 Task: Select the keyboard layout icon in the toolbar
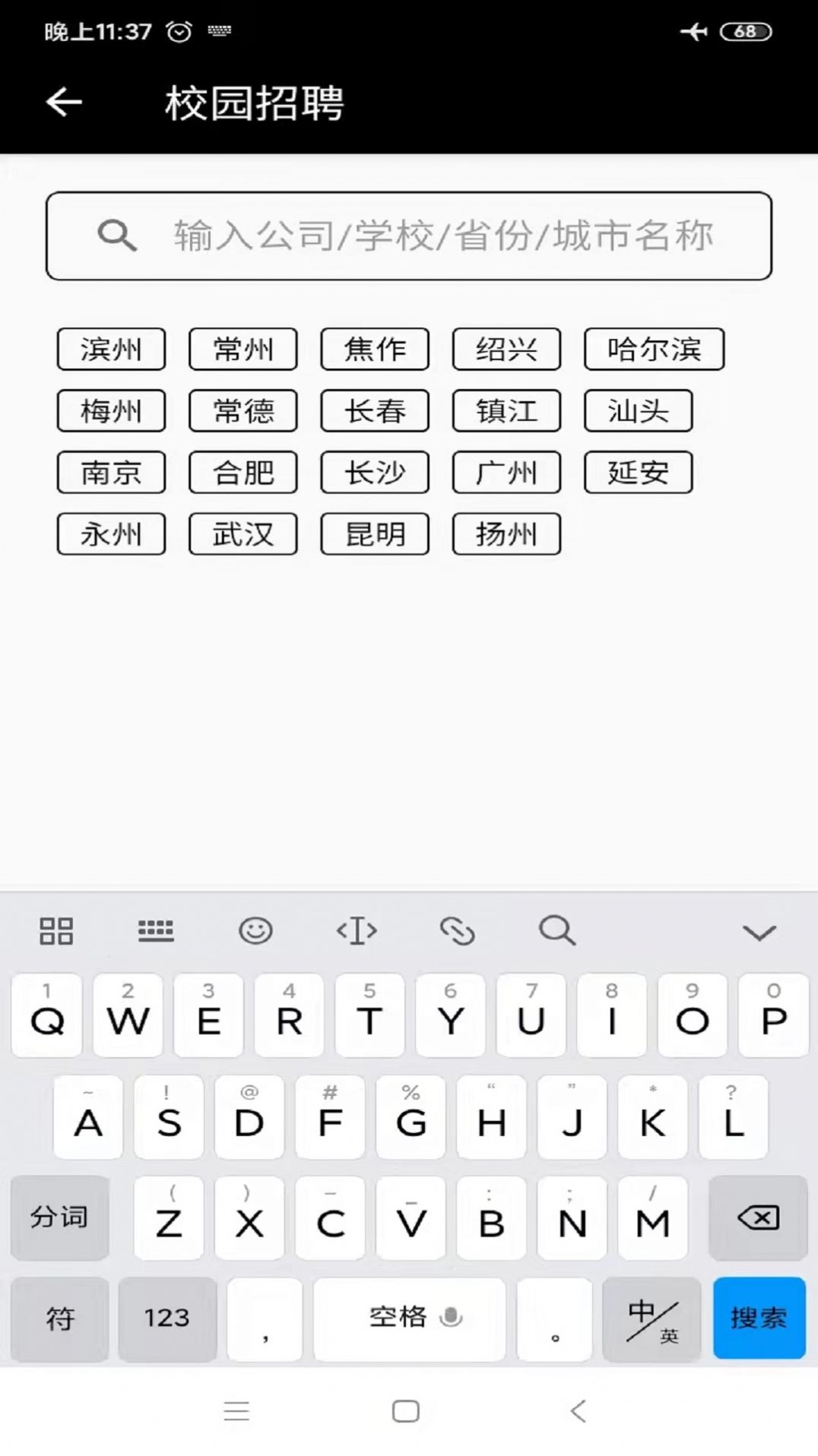coord(156,930)
